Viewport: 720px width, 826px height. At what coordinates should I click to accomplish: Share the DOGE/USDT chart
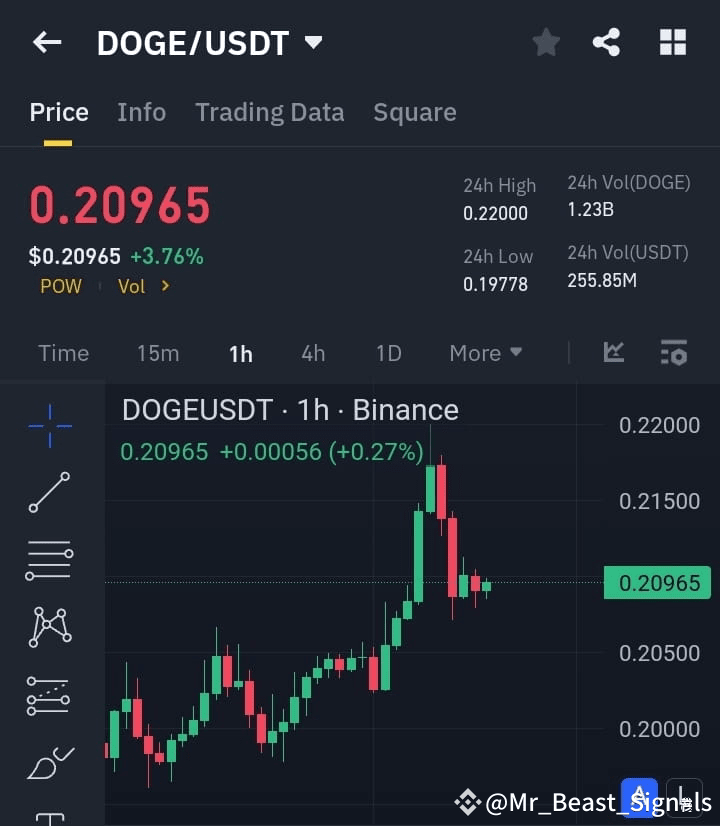click(606, 42)
